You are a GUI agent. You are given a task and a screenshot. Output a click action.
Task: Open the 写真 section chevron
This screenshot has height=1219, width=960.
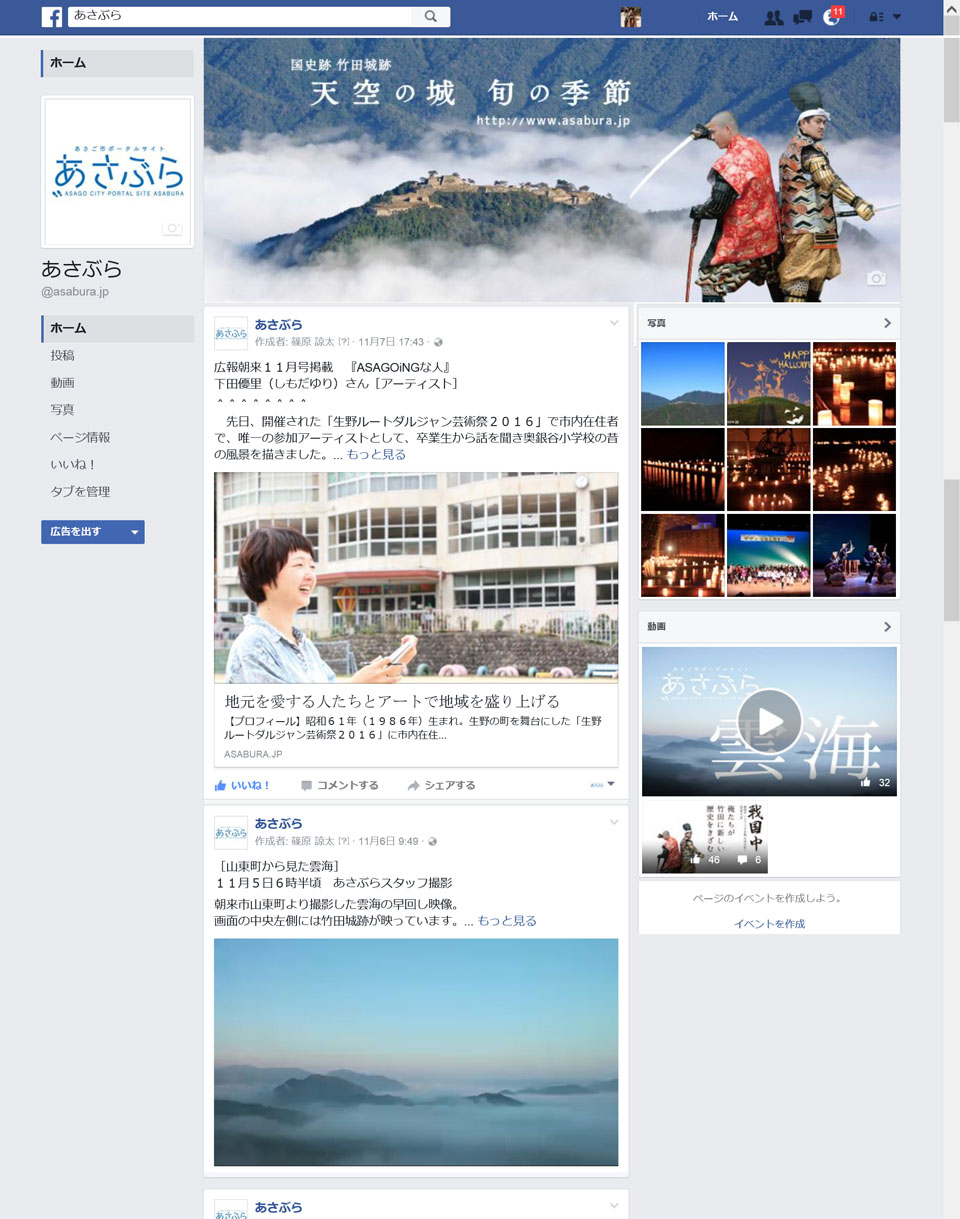point(887,323)
